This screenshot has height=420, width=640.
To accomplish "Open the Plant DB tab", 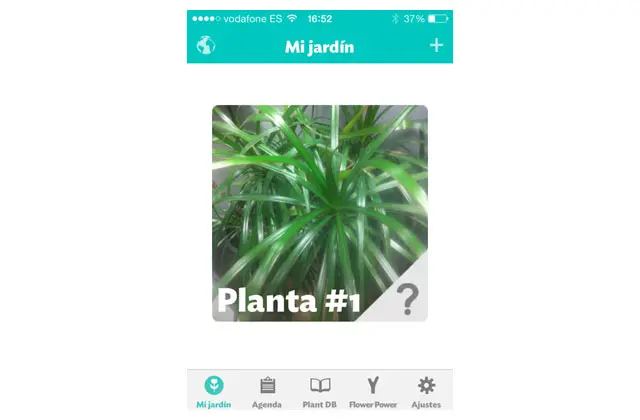I will point(320,391).
